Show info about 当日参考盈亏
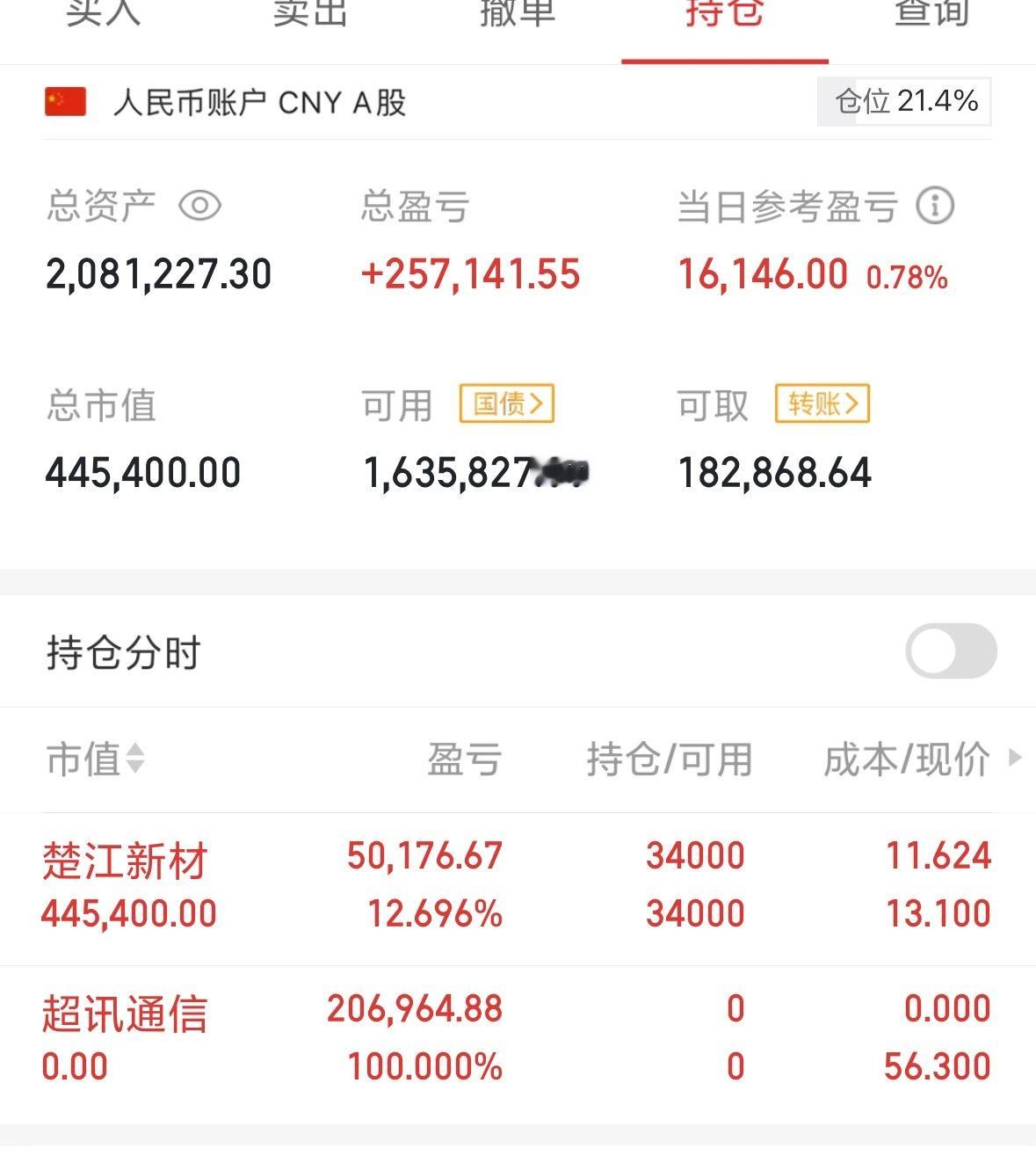The height and width of the screenshot is (1163, 1036). 935,207
